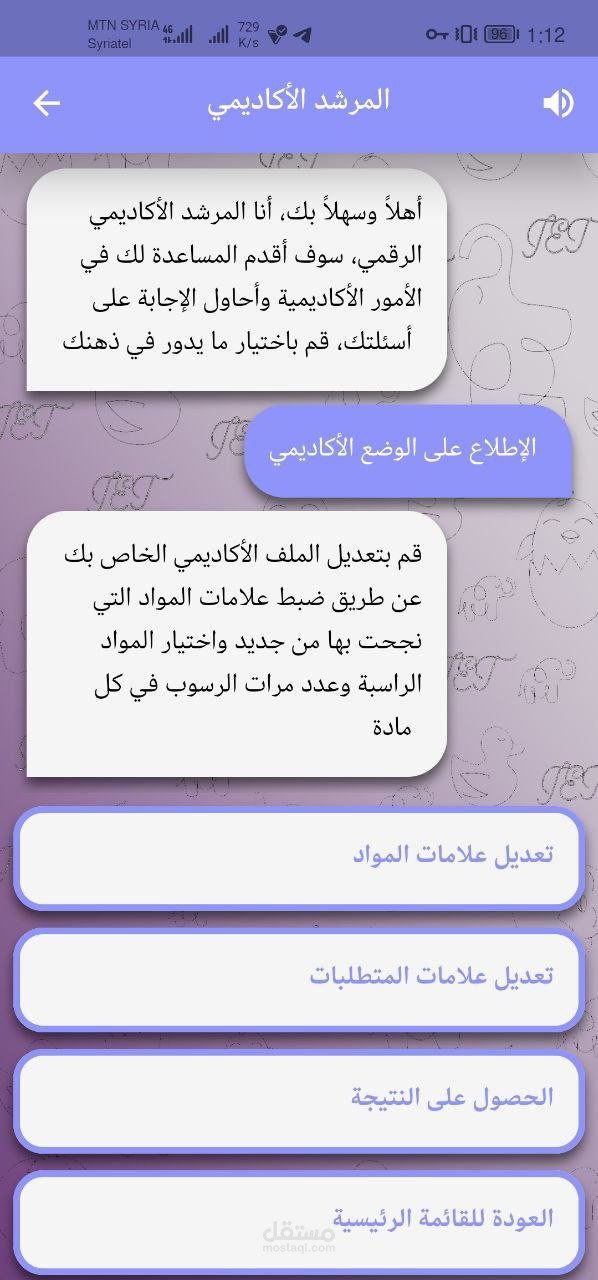Toggle the speaker sound icon
The image size is (598, 1280).
pyautogui.click(x=557, y=103)
